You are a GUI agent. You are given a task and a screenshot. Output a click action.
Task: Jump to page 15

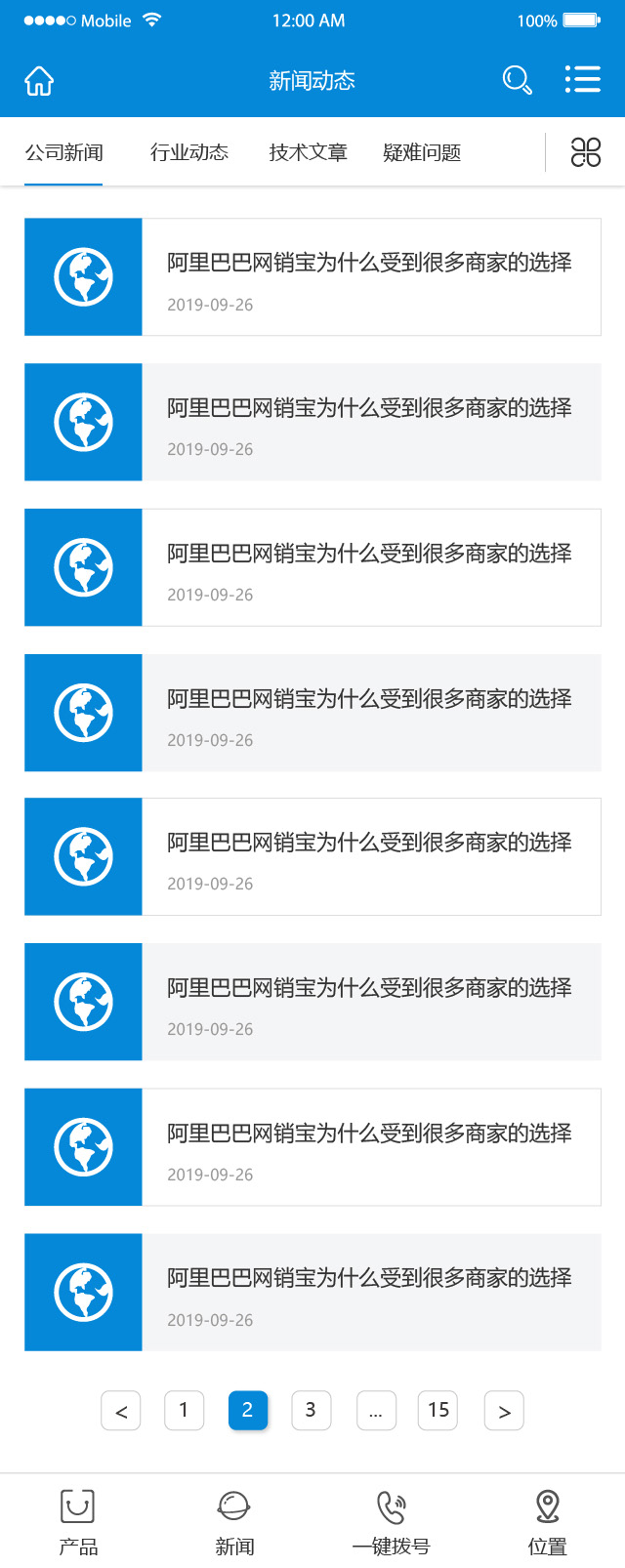click(437, 1410)
